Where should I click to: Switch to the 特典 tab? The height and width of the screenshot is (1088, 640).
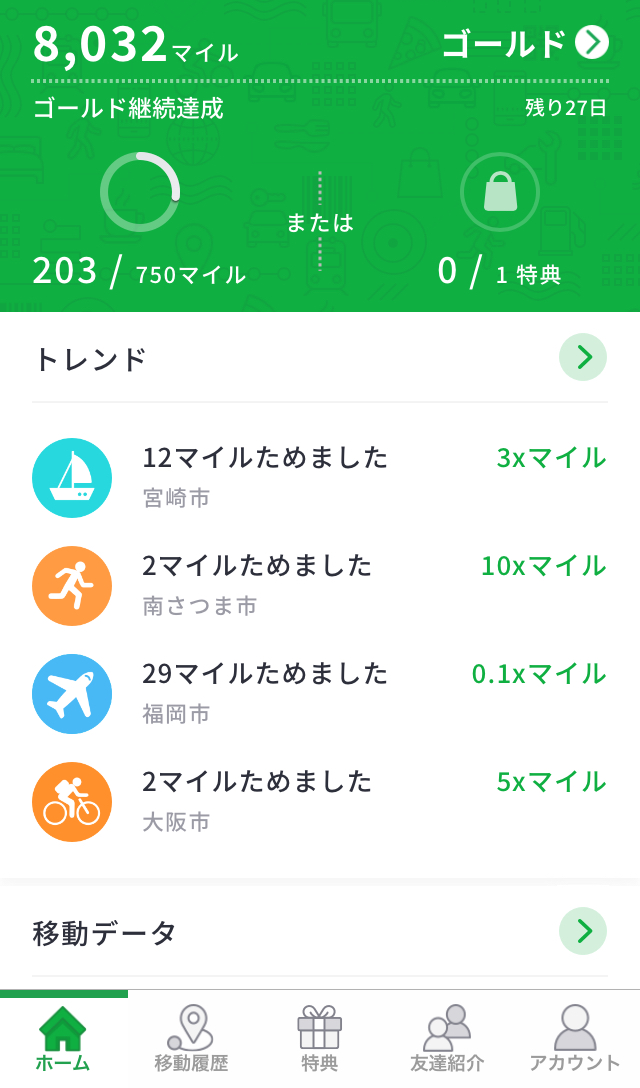[320, 1040]
